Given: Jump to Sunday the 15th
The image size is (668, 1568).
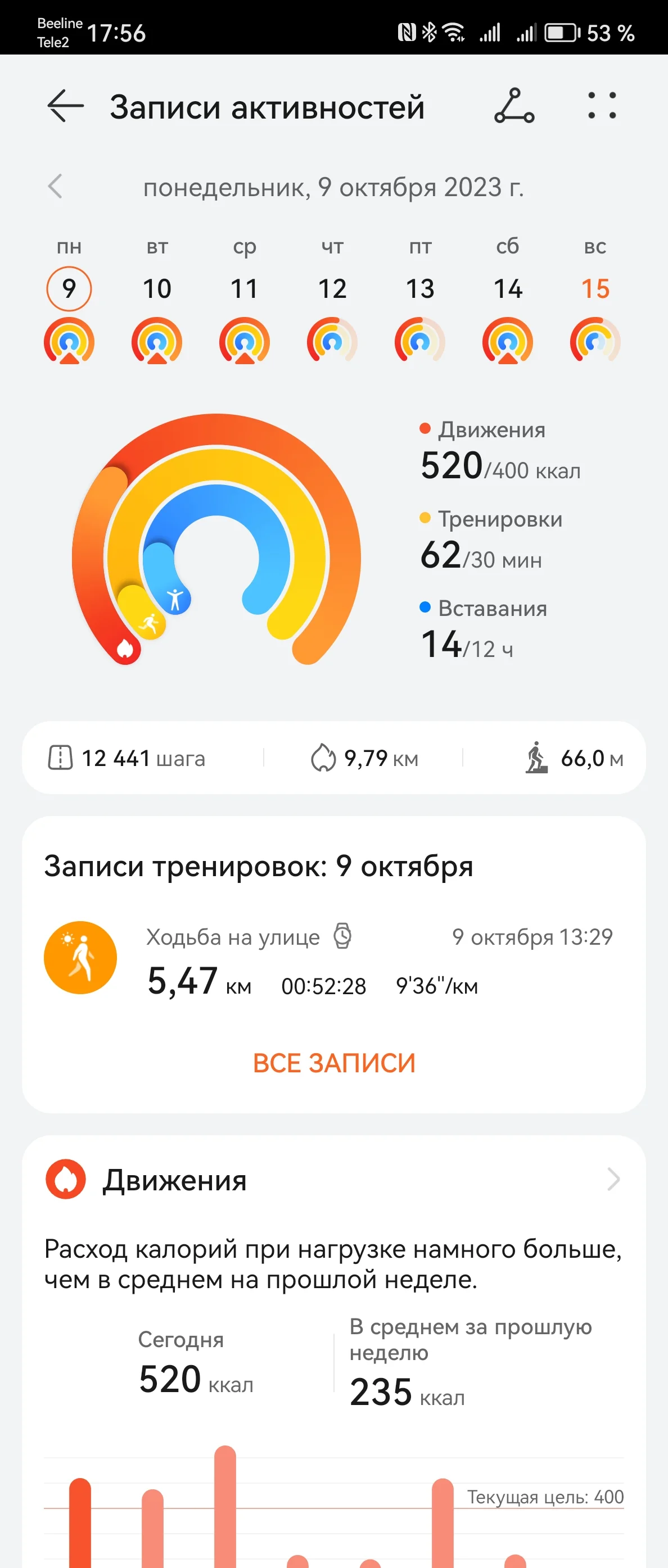Looking at the screenshot, I should (595, 288).
